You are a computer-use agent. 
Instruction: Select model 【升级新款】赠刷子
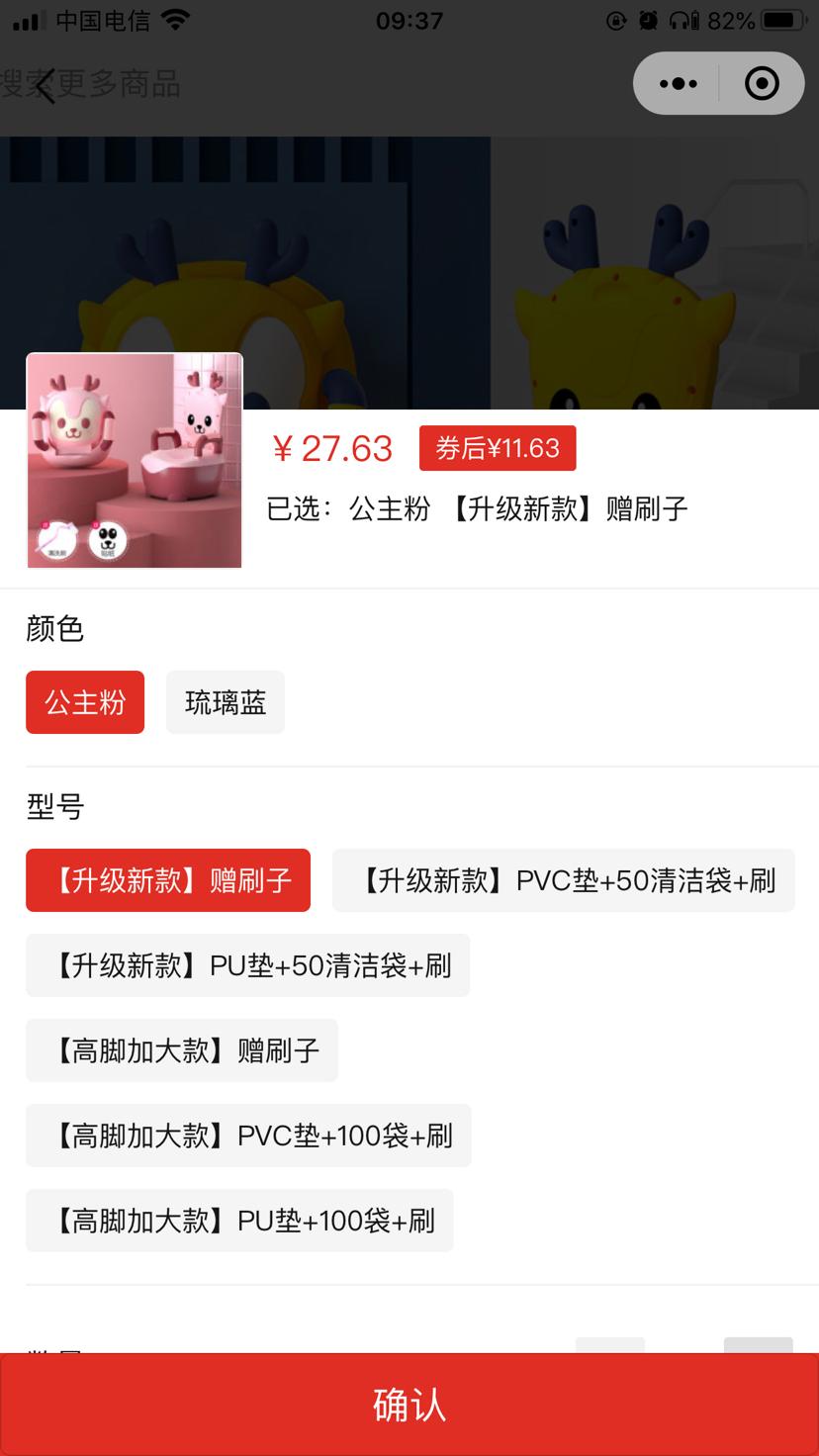(168, 880)
